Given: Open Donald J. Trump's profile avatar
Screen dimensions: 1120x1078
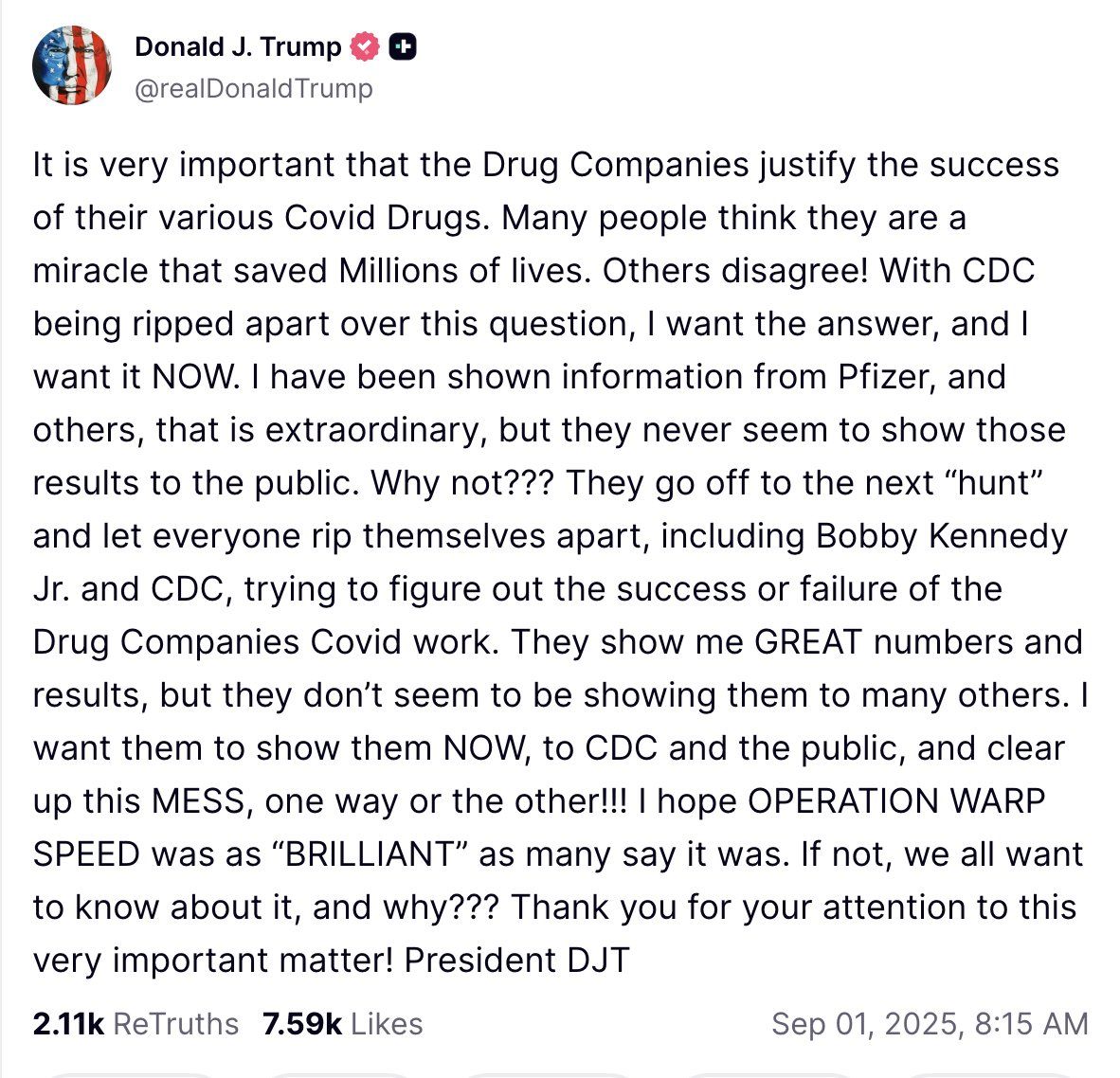Looking at the screenshot, I should [x=72, y=66].
